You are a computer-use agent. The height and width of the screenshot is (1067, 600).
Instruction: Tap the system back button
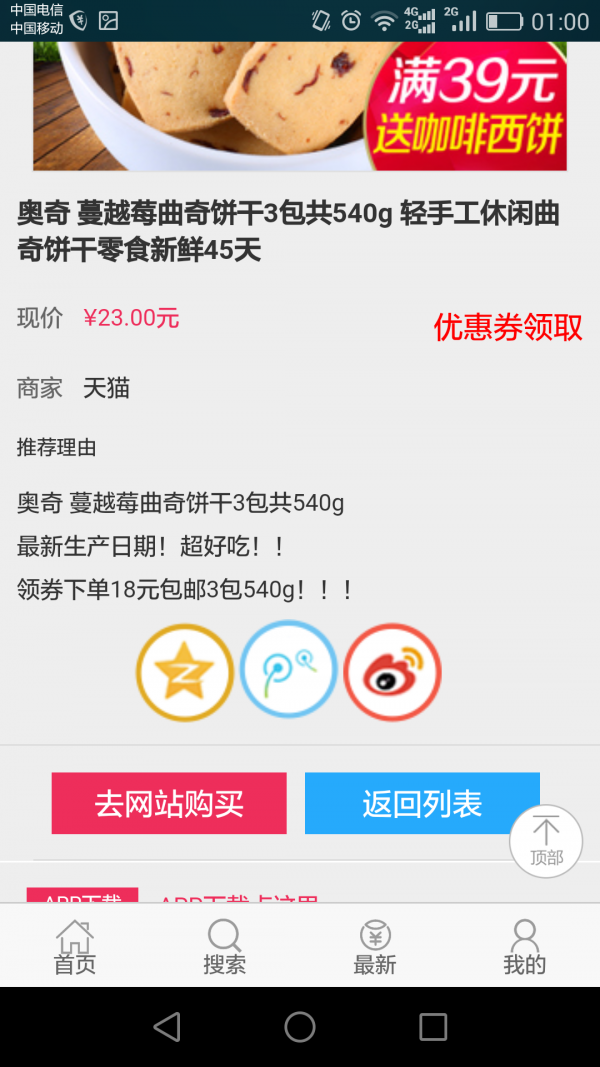(x=167, y=1027)
